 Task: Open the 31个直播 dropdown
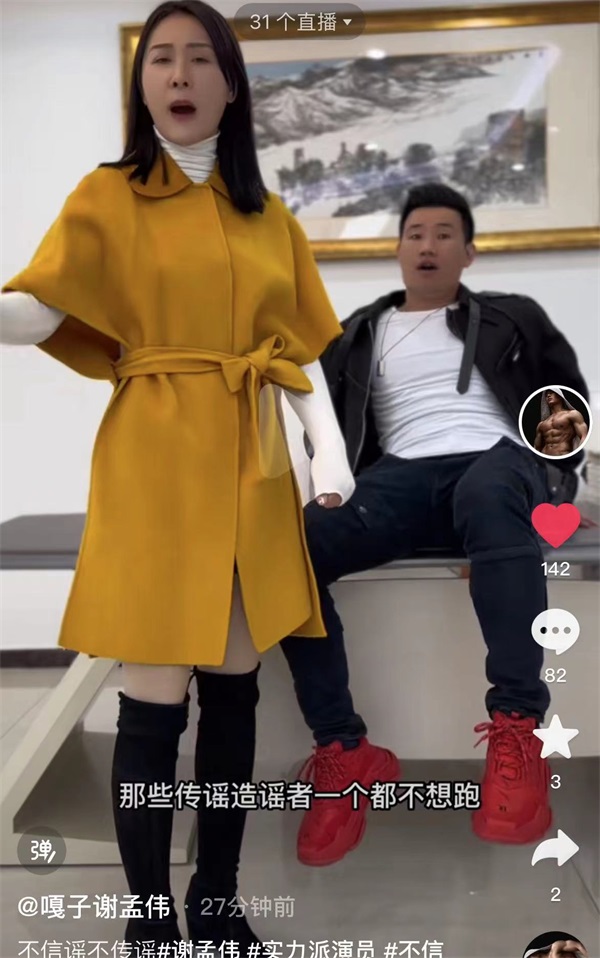[x=299, y=21]
